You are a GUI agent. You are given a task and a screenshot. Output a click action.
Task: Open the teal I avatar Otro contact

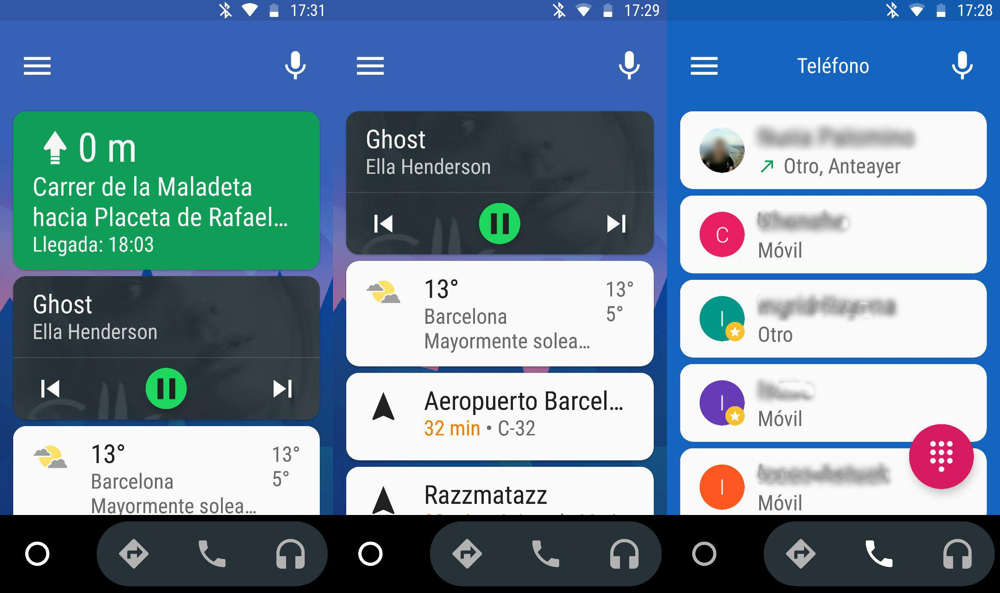[832, 318]
